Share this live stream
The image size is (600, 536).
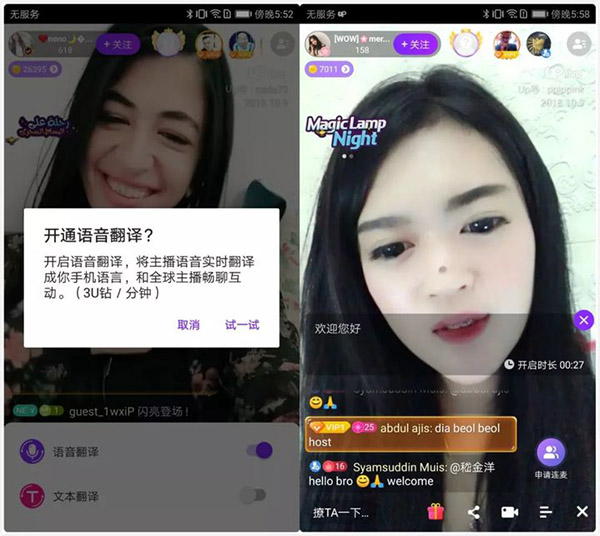click(474, 512)
